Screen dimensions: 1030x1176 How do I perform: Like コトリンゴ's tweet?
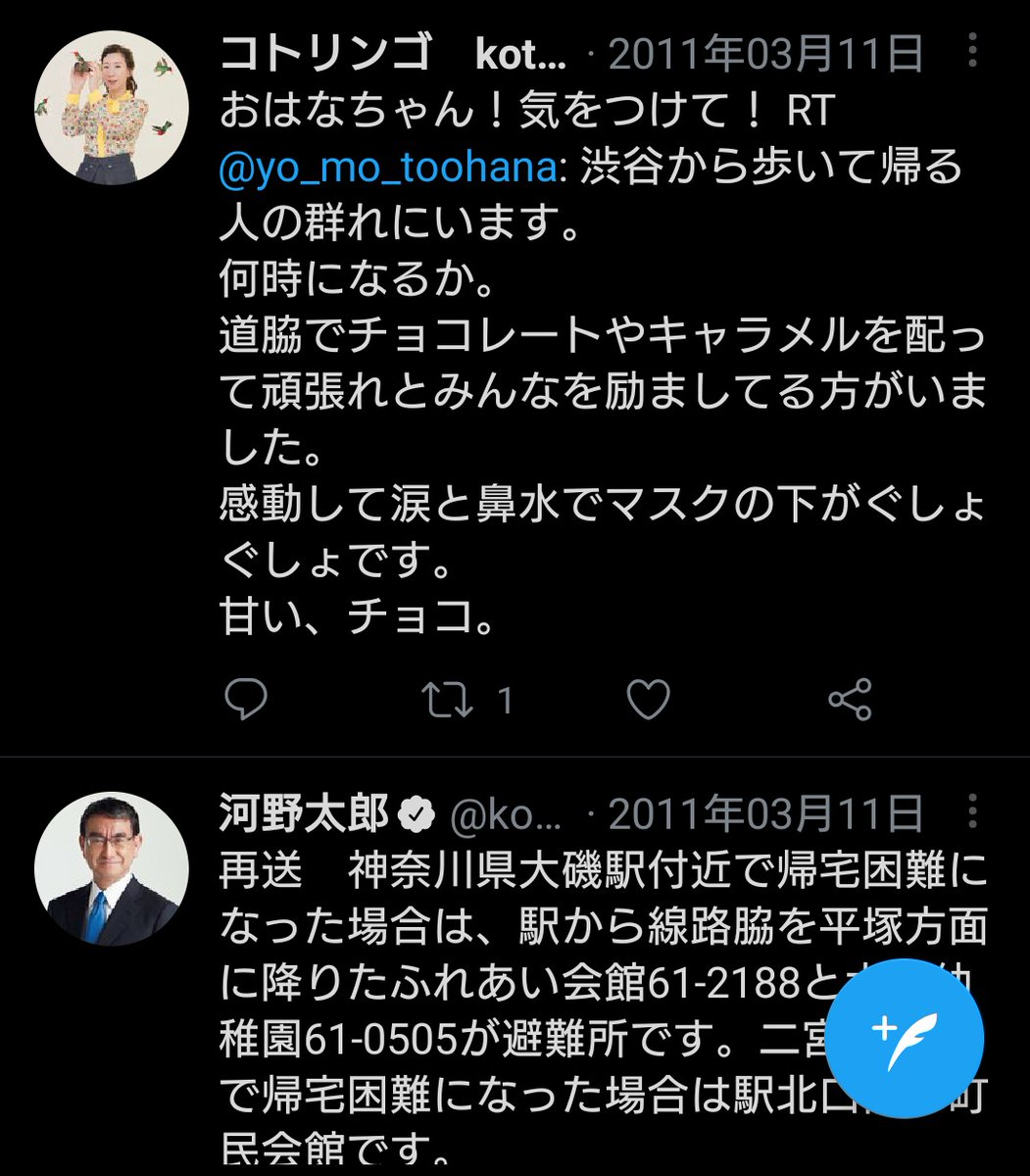[647, 700]
